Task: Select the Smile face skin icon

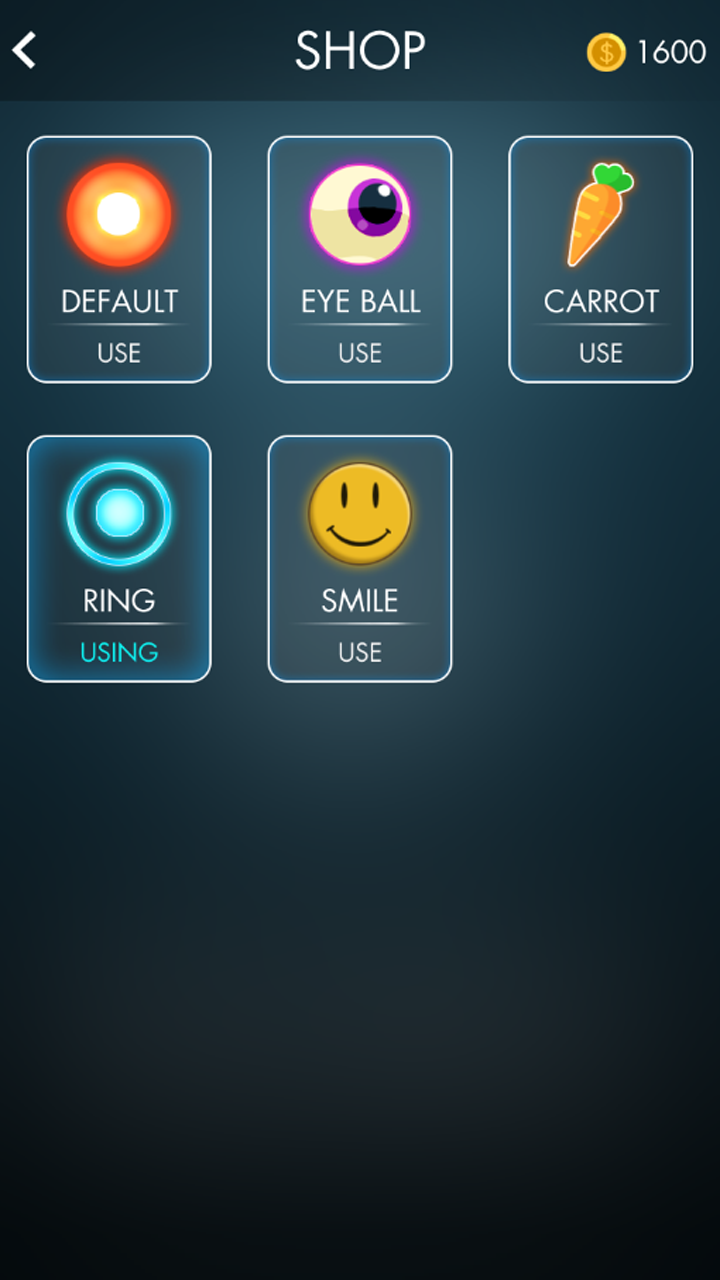Action: [360, 513]
